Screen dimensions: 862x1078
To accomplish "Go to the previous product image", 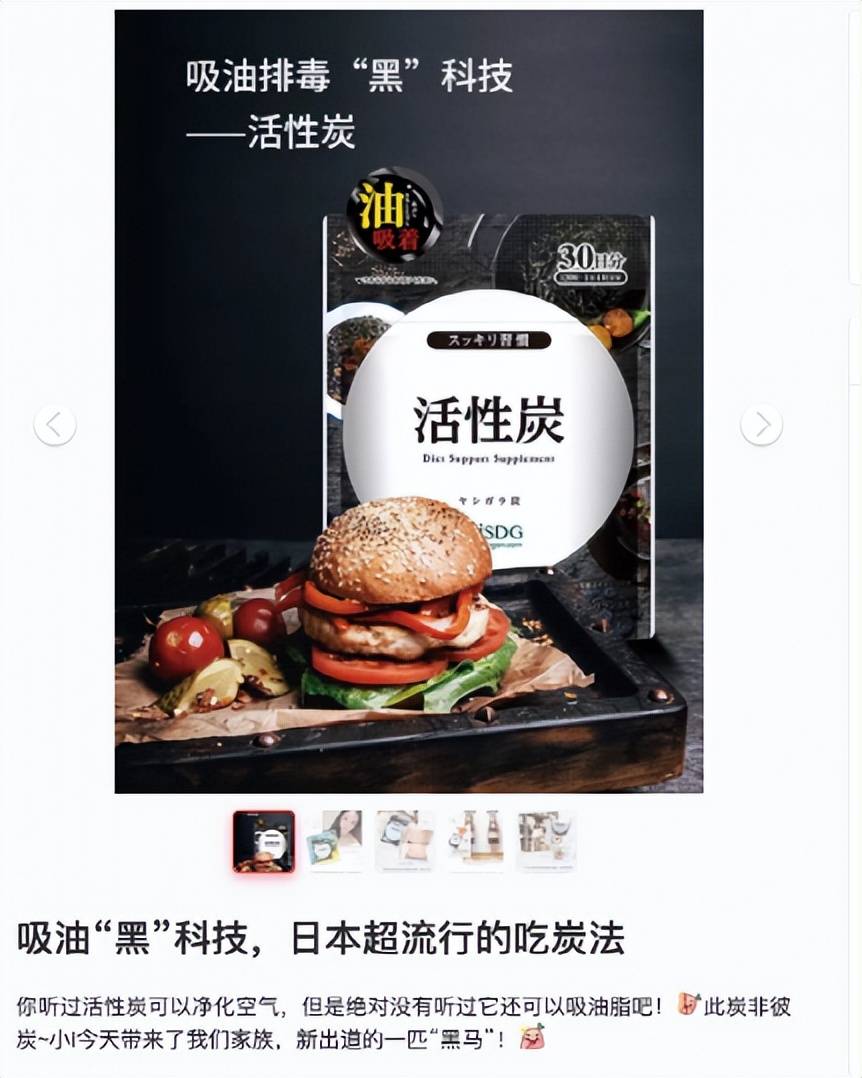I will (55, 425).
